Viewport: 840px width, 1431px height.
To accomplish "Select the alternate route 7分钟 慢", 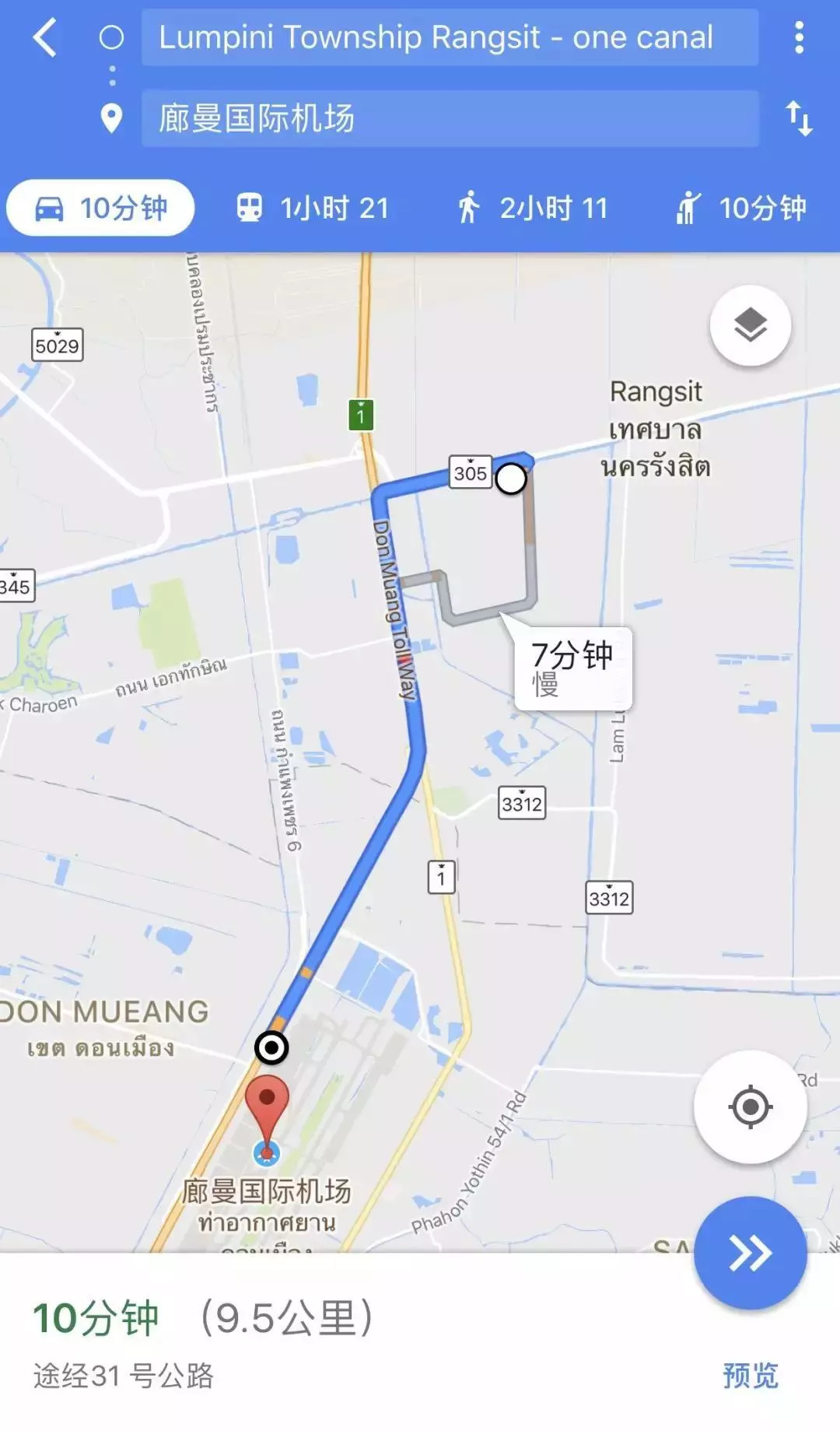I will [573, 668].
